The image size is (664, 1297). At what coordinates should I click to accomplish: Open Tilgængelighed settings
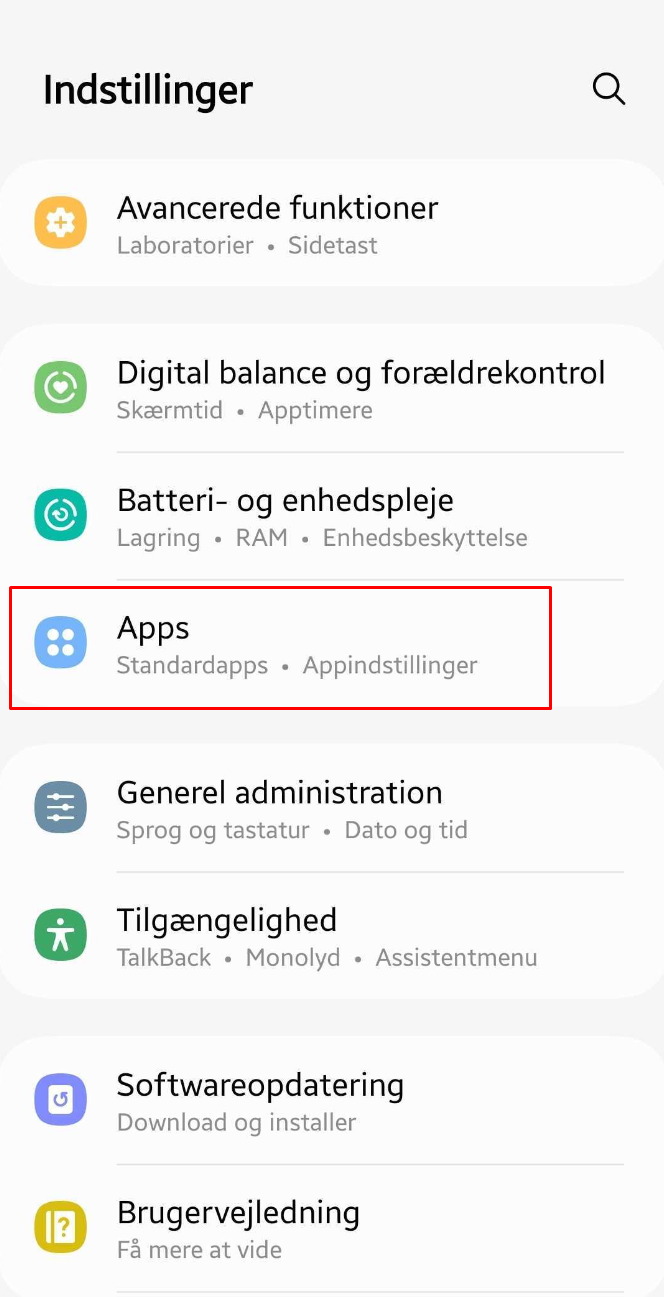pyautogui.click(x=332, y=935)
